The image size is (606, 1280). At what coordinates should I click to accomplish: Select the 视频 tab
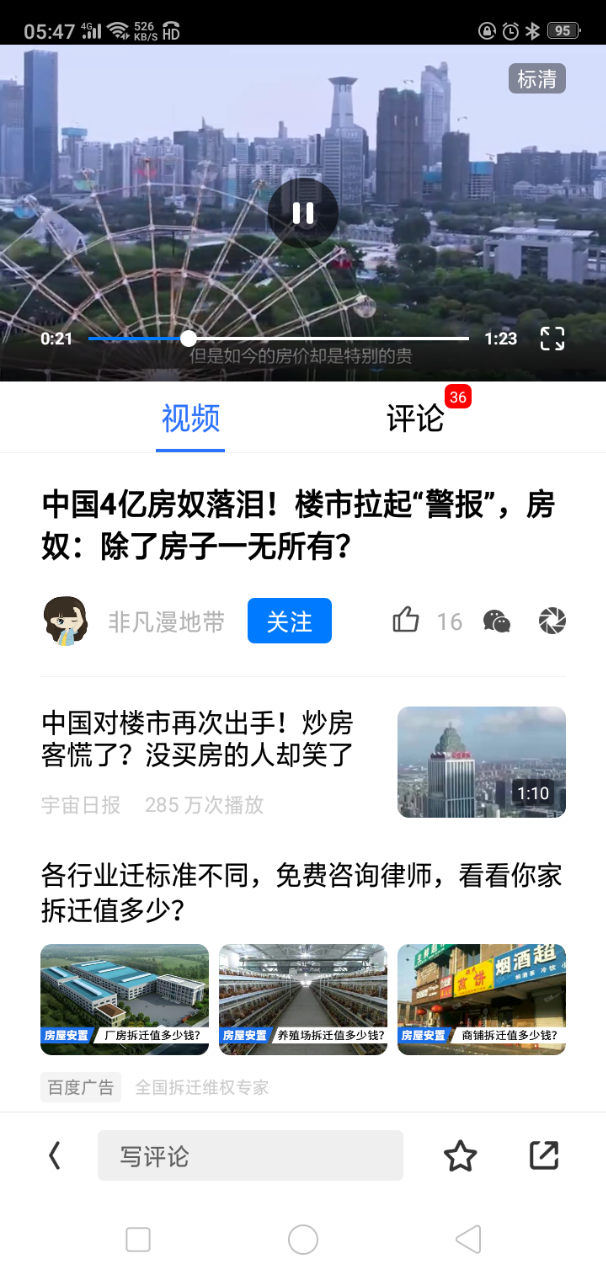pyautogui.click(x=190, y=418)
